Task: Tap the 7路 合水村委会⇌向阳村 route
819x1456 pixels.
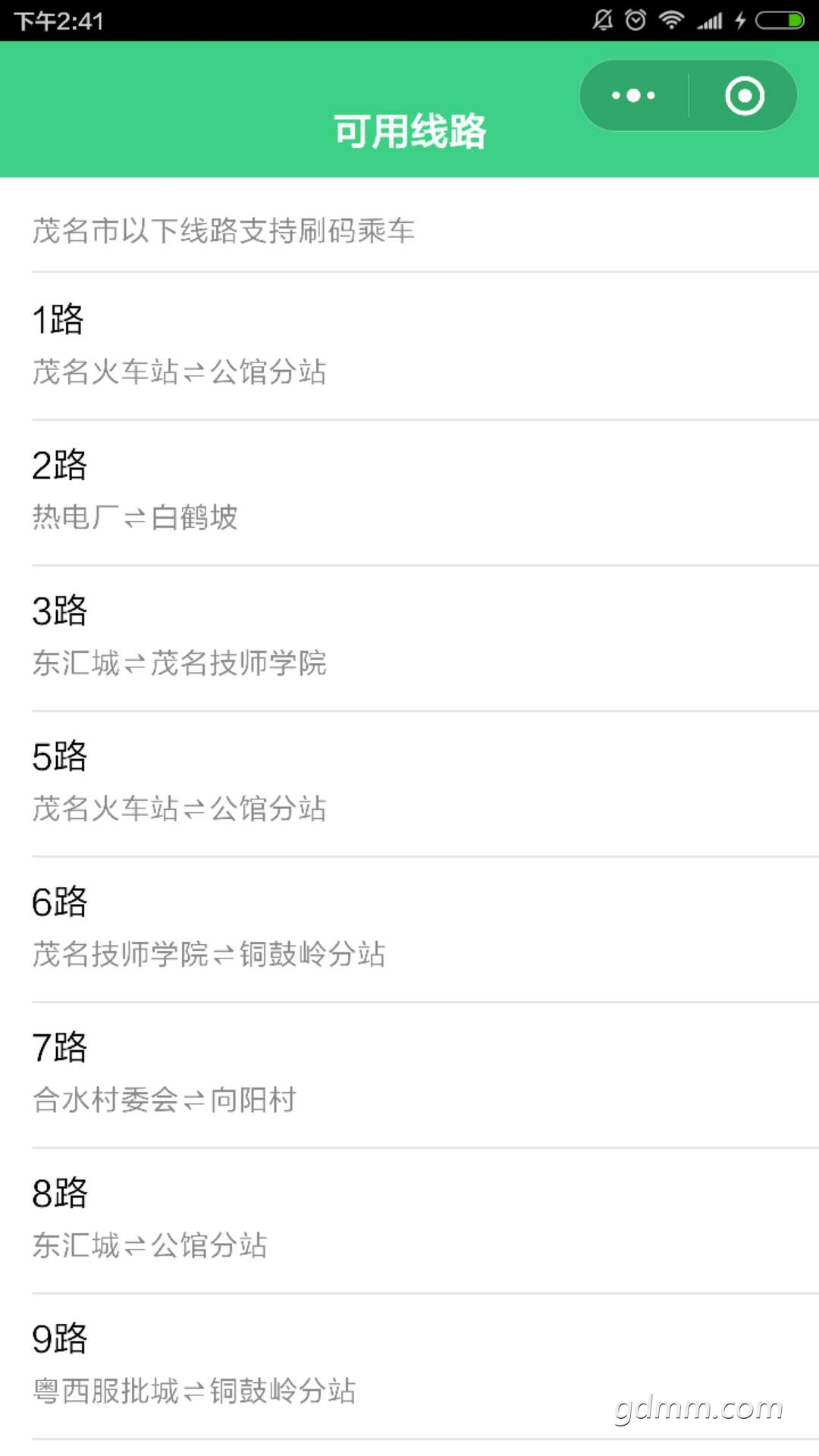Action: coord(409,1074)
